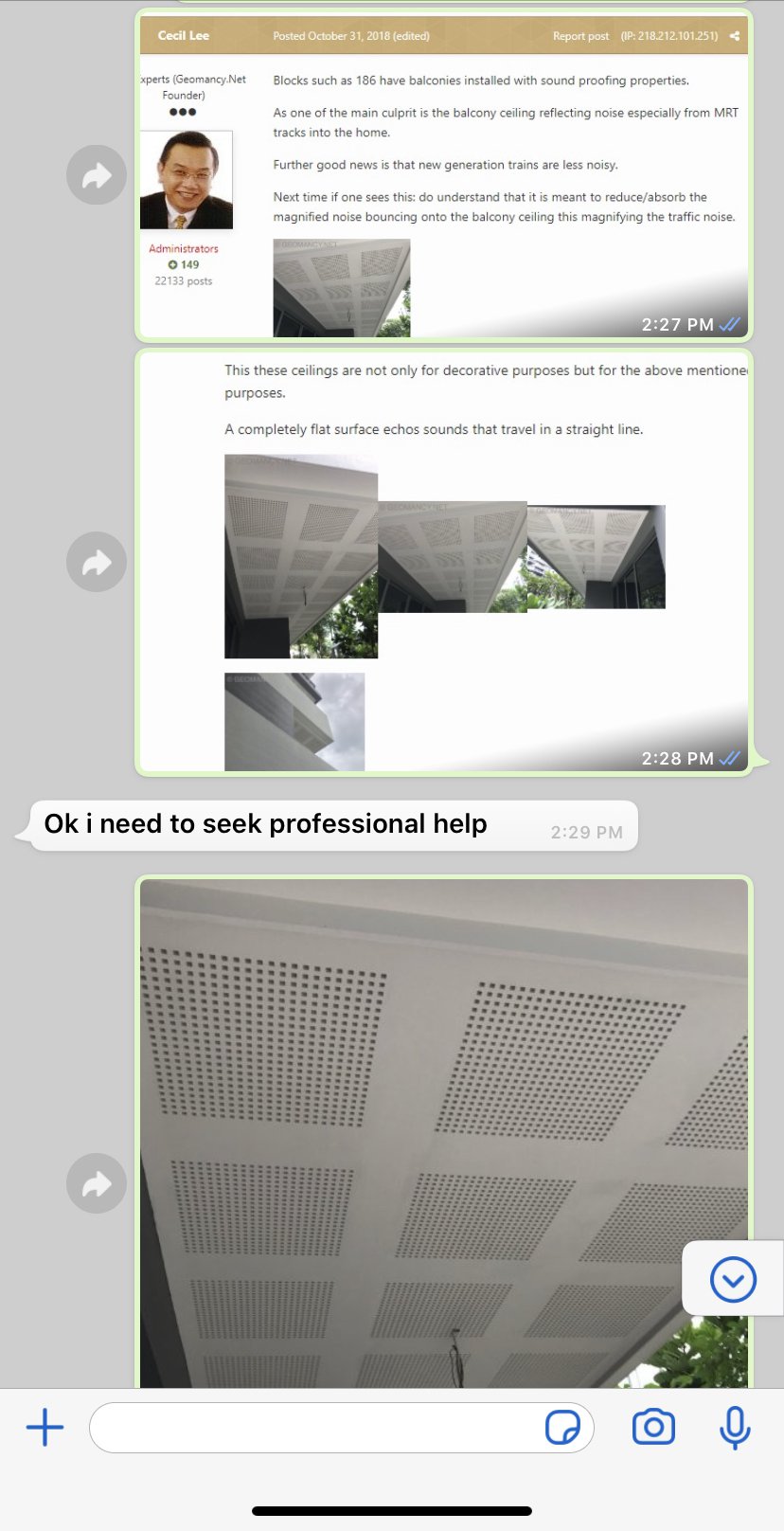This screenshot has width=784, height=1531.
Task: Open the Cecil Lee forum post screenshot
Action: [x=443, y=176]
